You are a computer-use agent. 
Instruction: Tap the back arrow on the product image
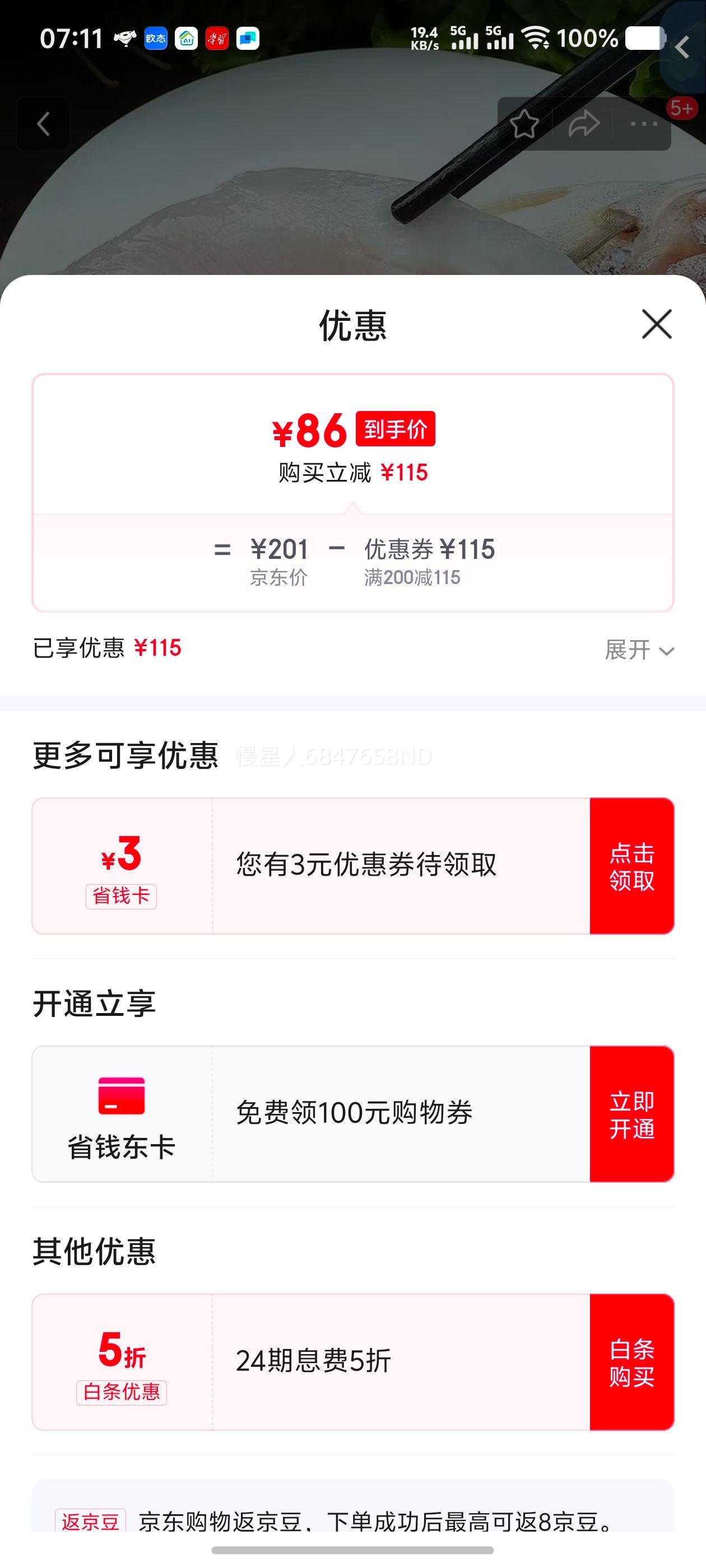tap(43, 124)
